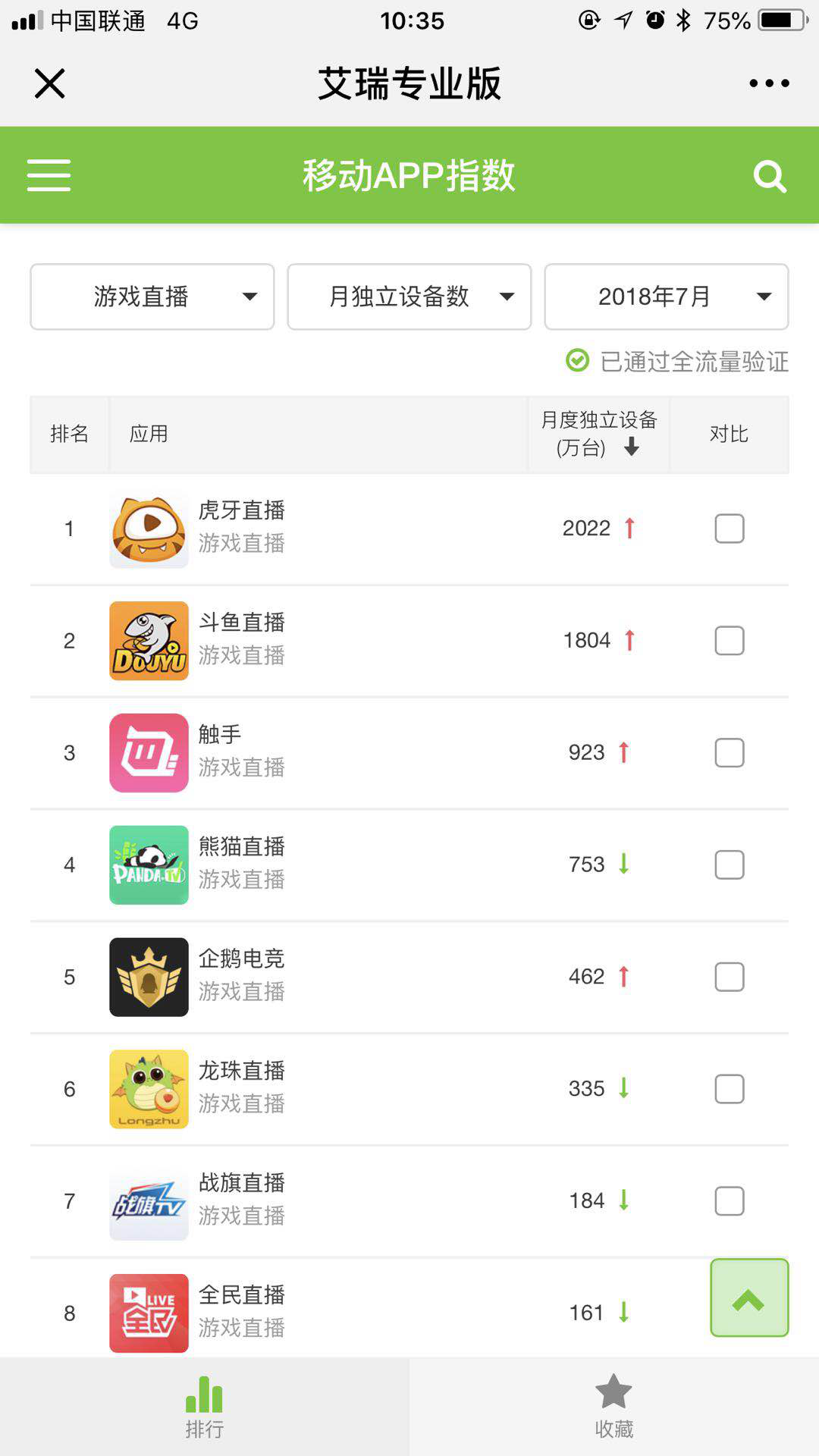Expand the 月独立设备数 metric dropdown
The width and height of the screenshot is (819, 1456).
click(409, 297)
